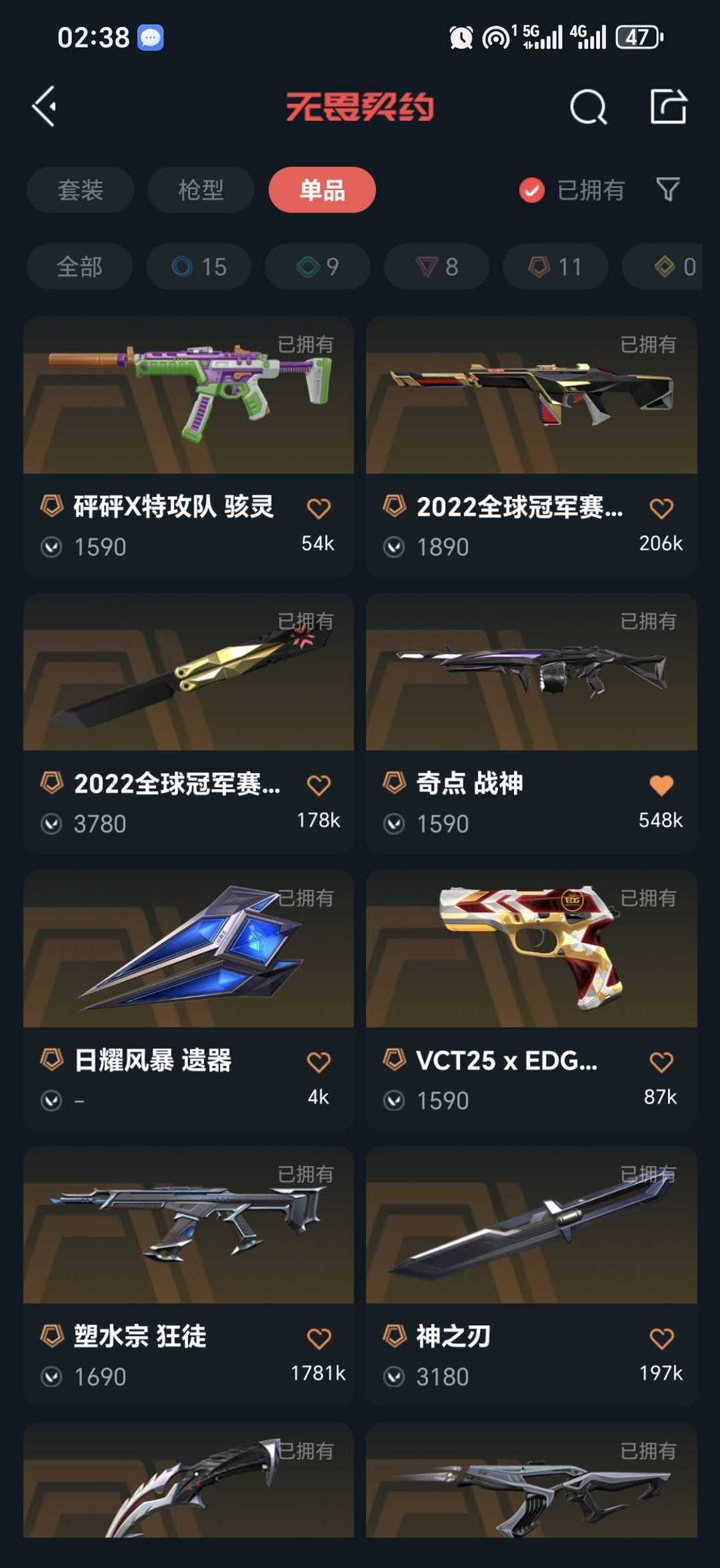Uncheck the 已拥有 filter
The height and width of the screenshot is (1568, 720).
(x=532, y=190)
